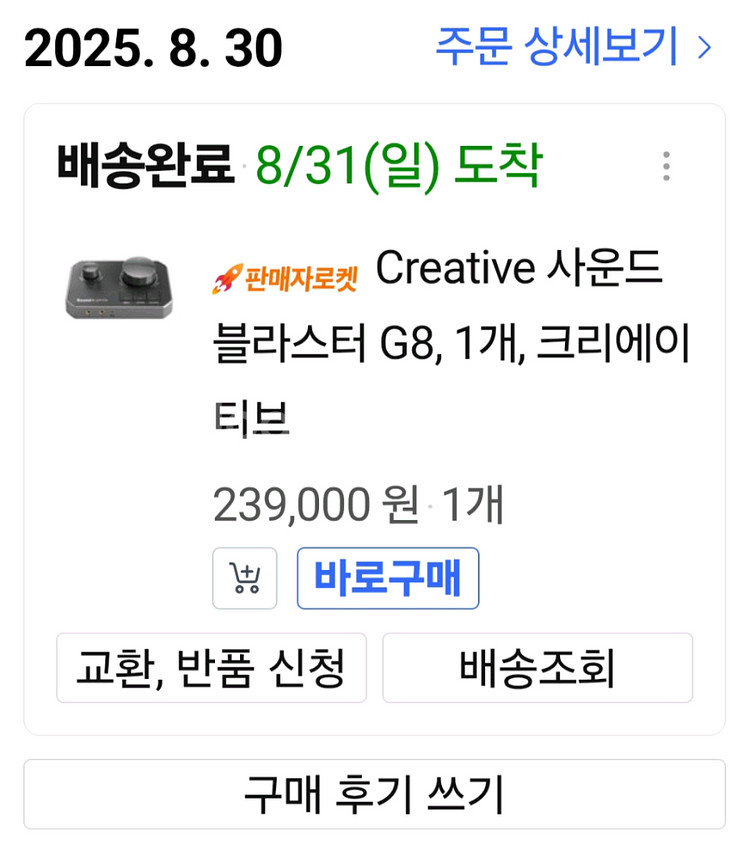
Task: Tap the 바로구매 buy now button
Action: point(387,578)
